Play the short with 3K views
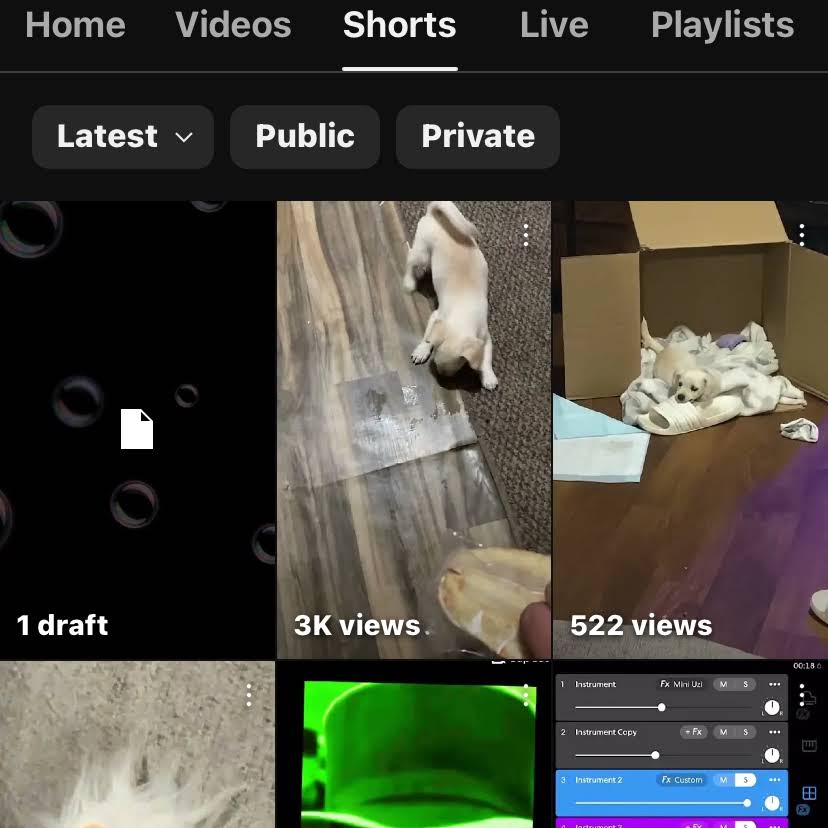The image size is (828, 828). click(x=413, y=430)
